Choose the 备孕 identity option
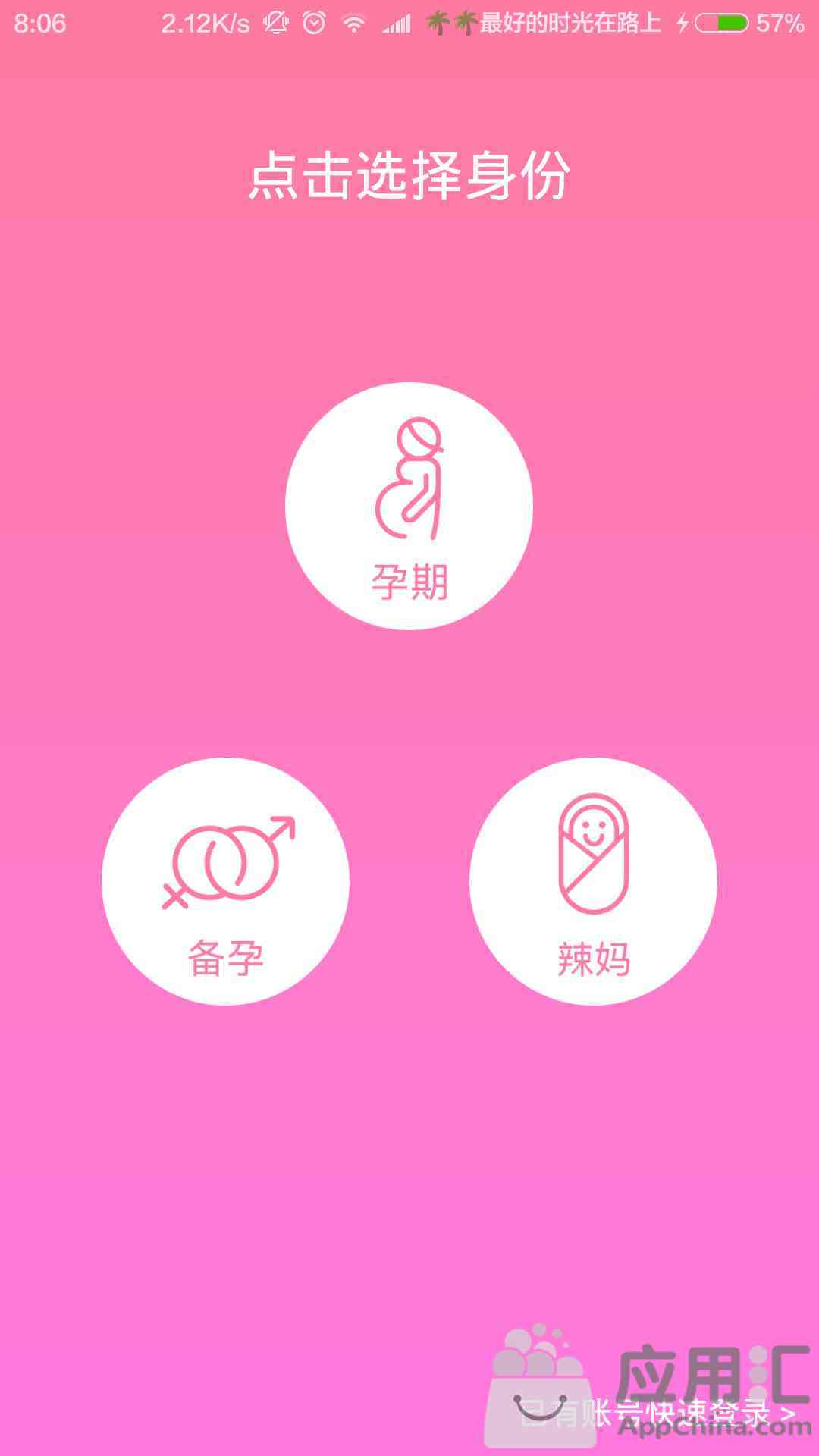Viewport: 819px width, 1456px height. [225, 881]
